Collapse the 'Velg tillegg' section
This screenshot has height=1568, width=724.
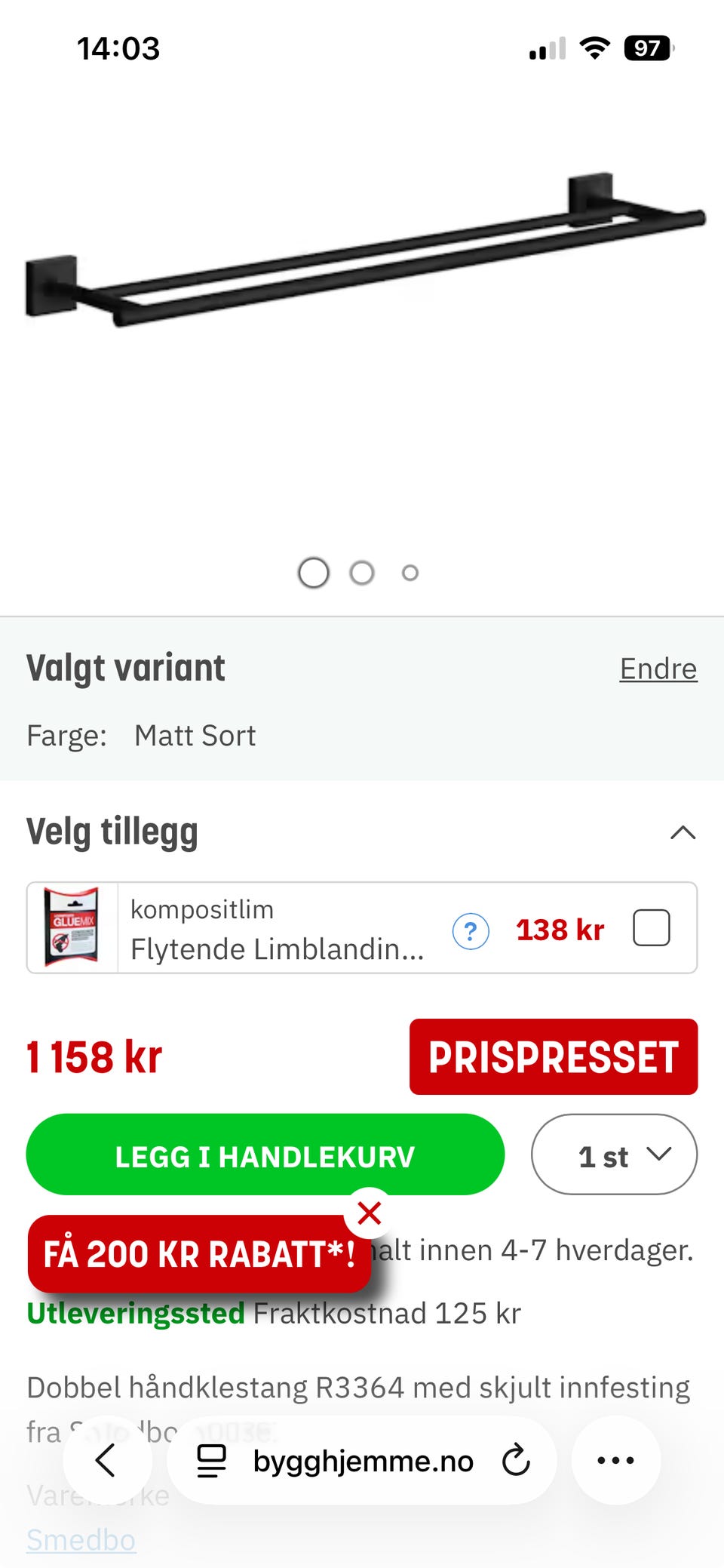(683, 832)
